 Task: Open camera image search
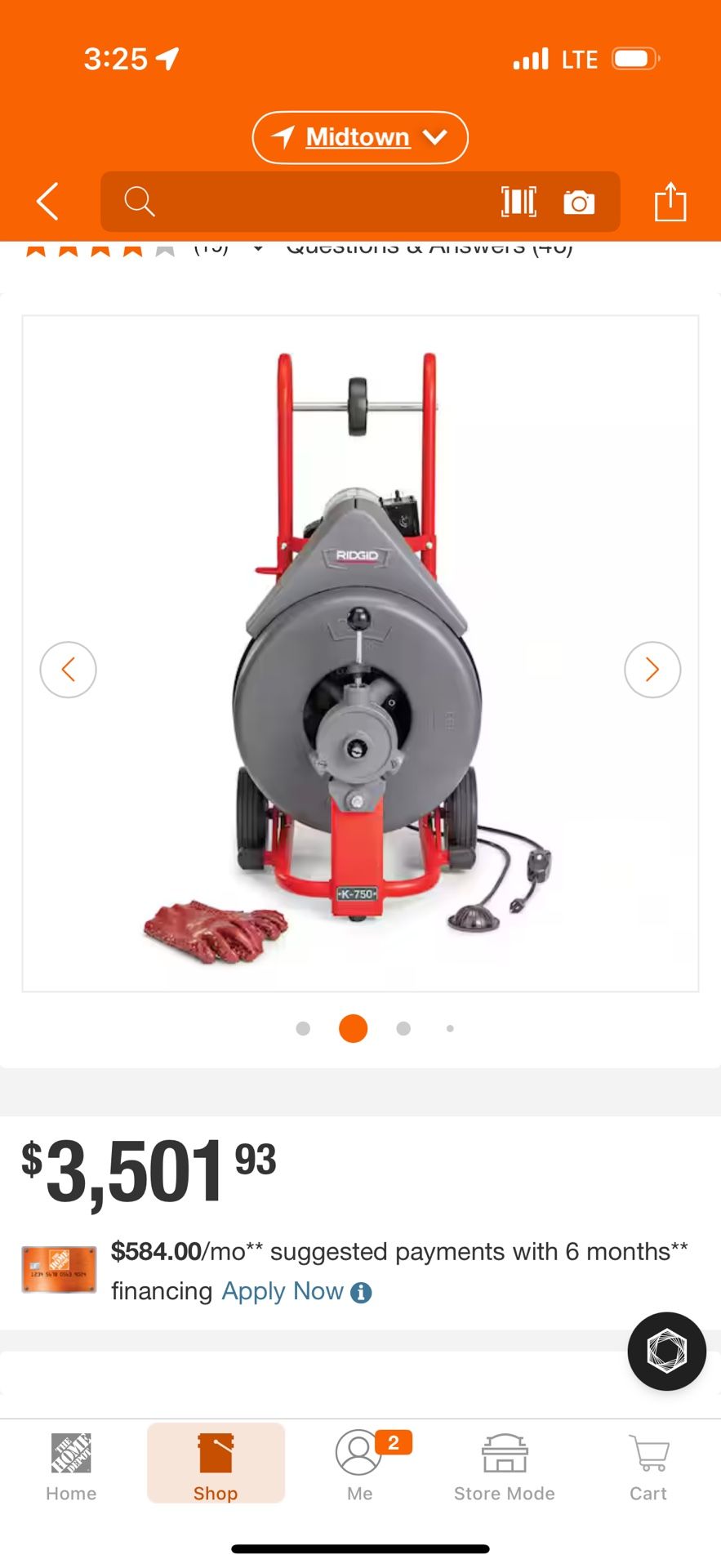coord(579,202)
